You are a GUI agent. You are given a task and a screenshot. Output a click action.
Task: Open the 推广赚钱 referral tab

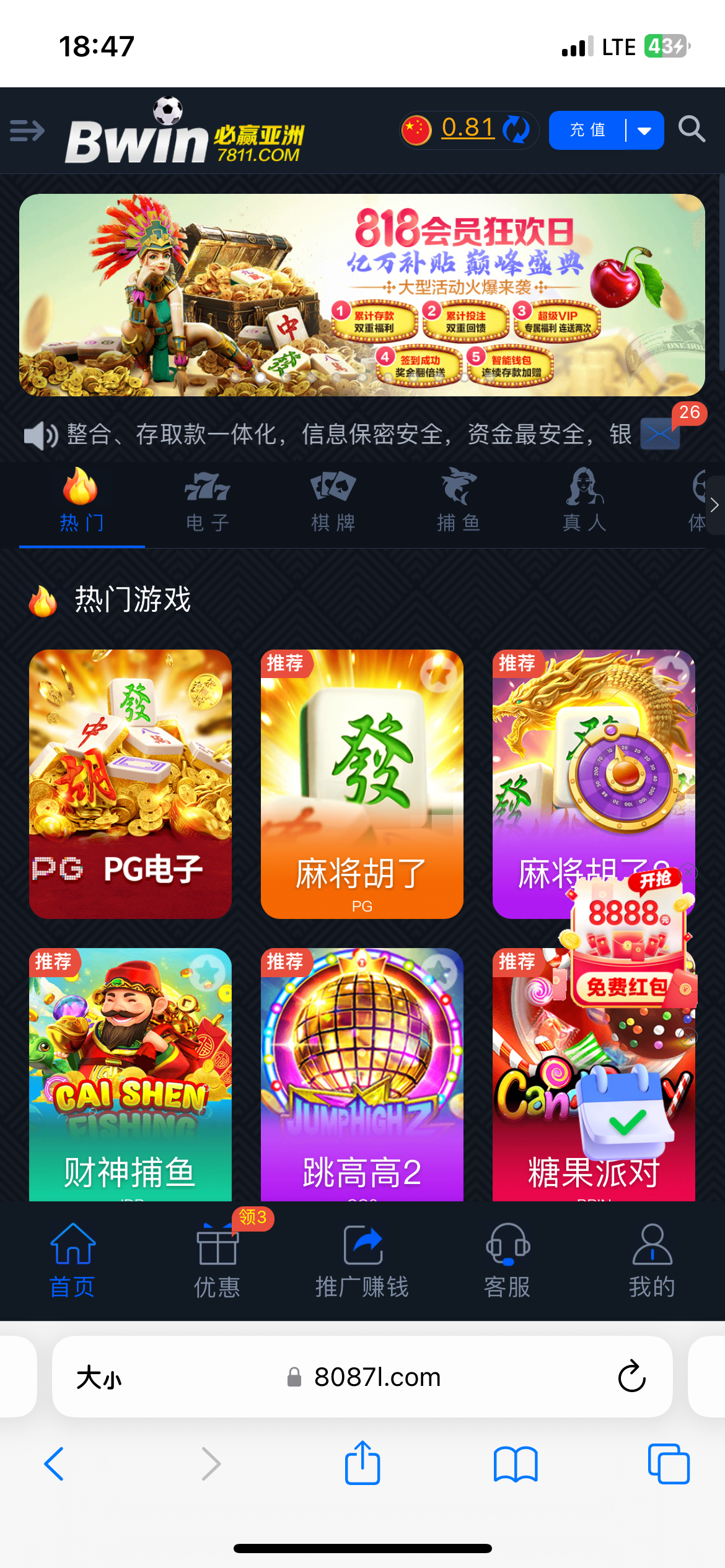pos(362,1260)
